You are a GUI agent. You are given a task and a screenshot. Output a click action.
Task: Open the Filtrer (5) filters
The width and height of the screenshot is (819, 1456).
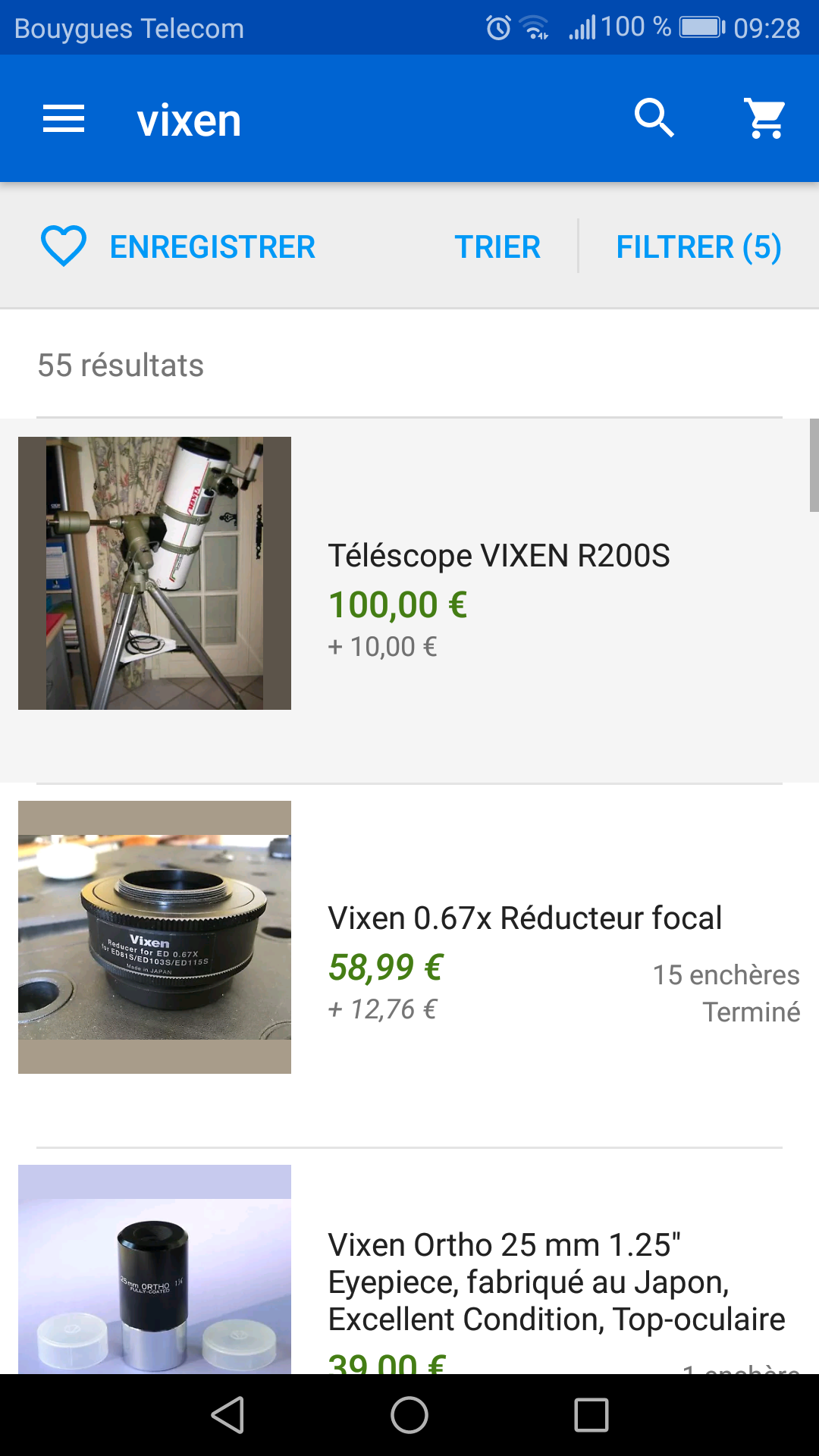coord(698,246)
